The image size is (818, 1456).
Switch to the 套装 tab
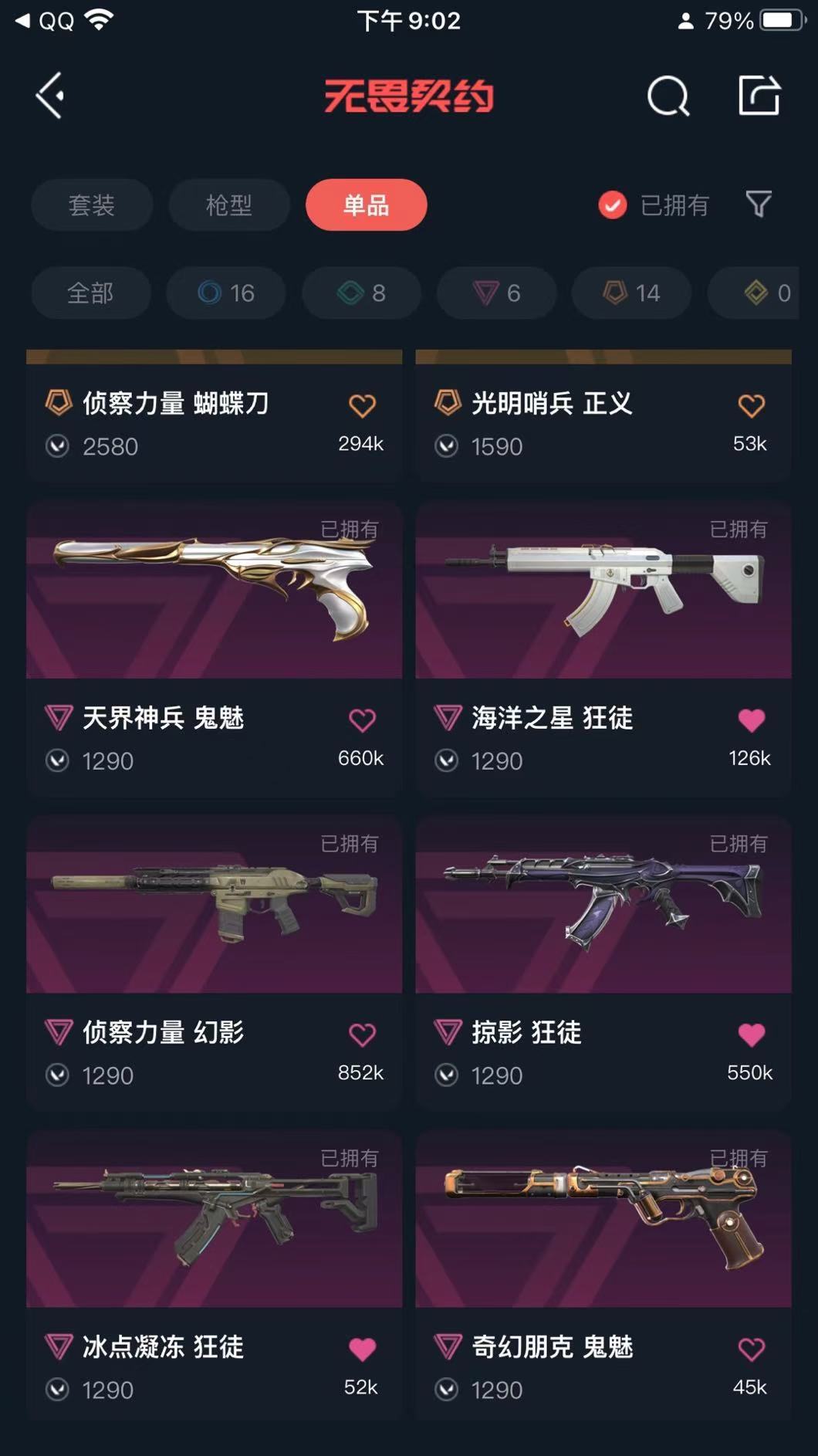pyautogui.click(x=92, y=205)
